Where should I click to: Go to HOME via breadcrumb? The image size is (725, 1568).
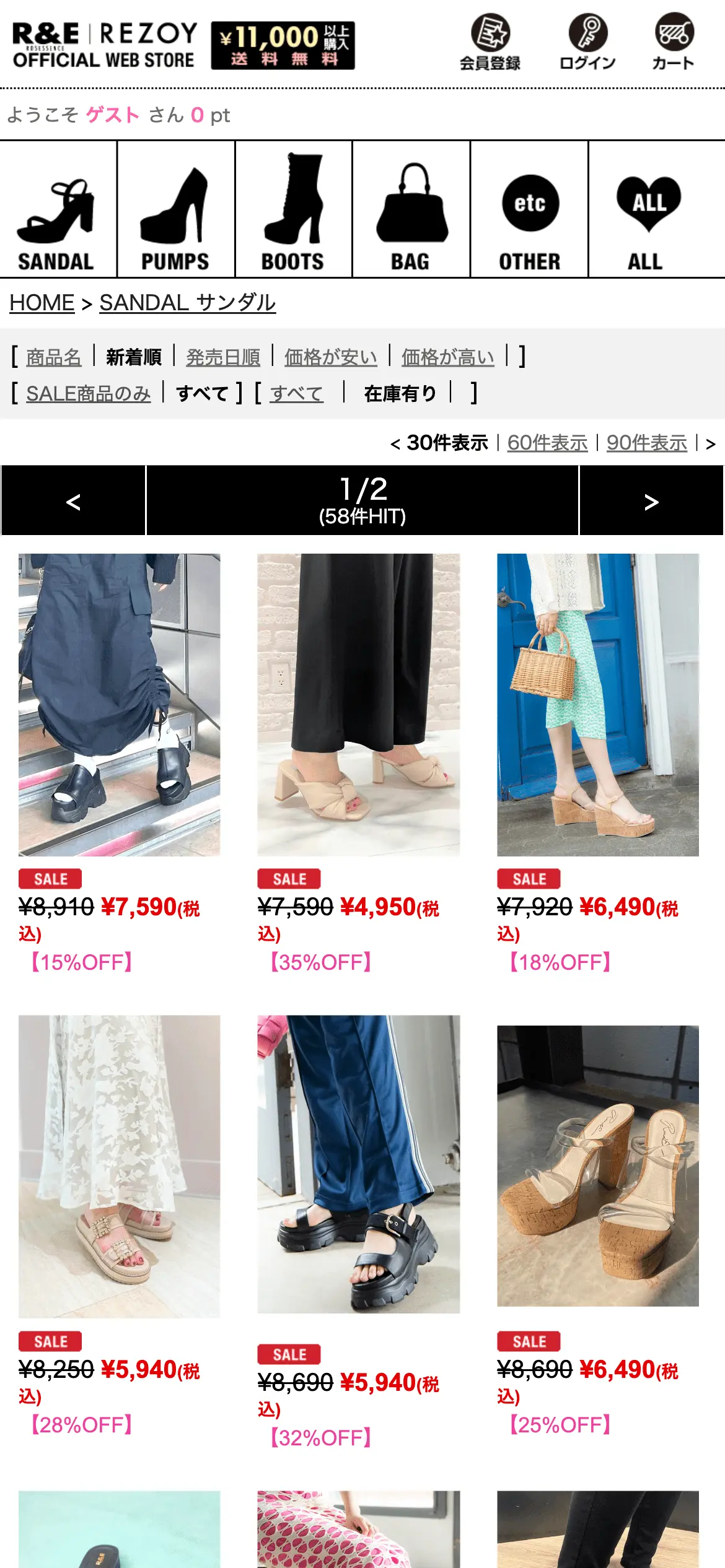[x=42, y=303]
